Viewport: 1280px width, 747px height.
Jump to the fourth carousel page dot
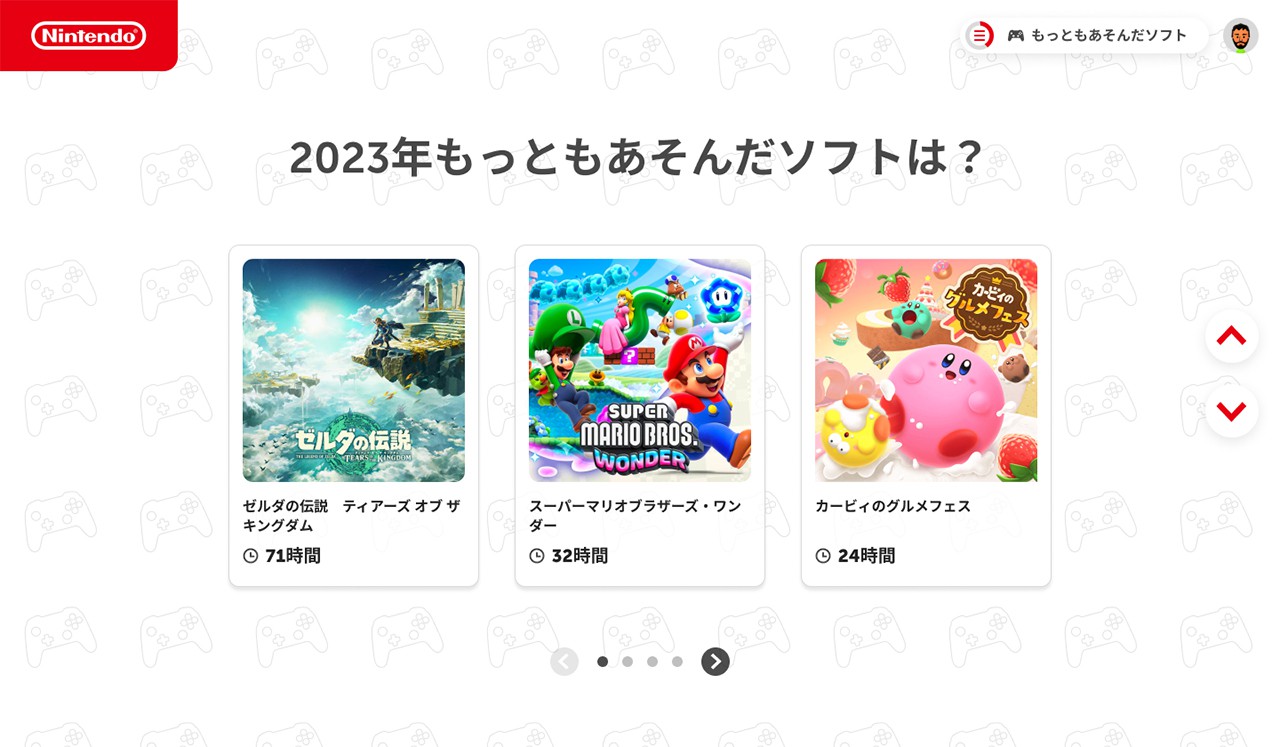point(677,661)
